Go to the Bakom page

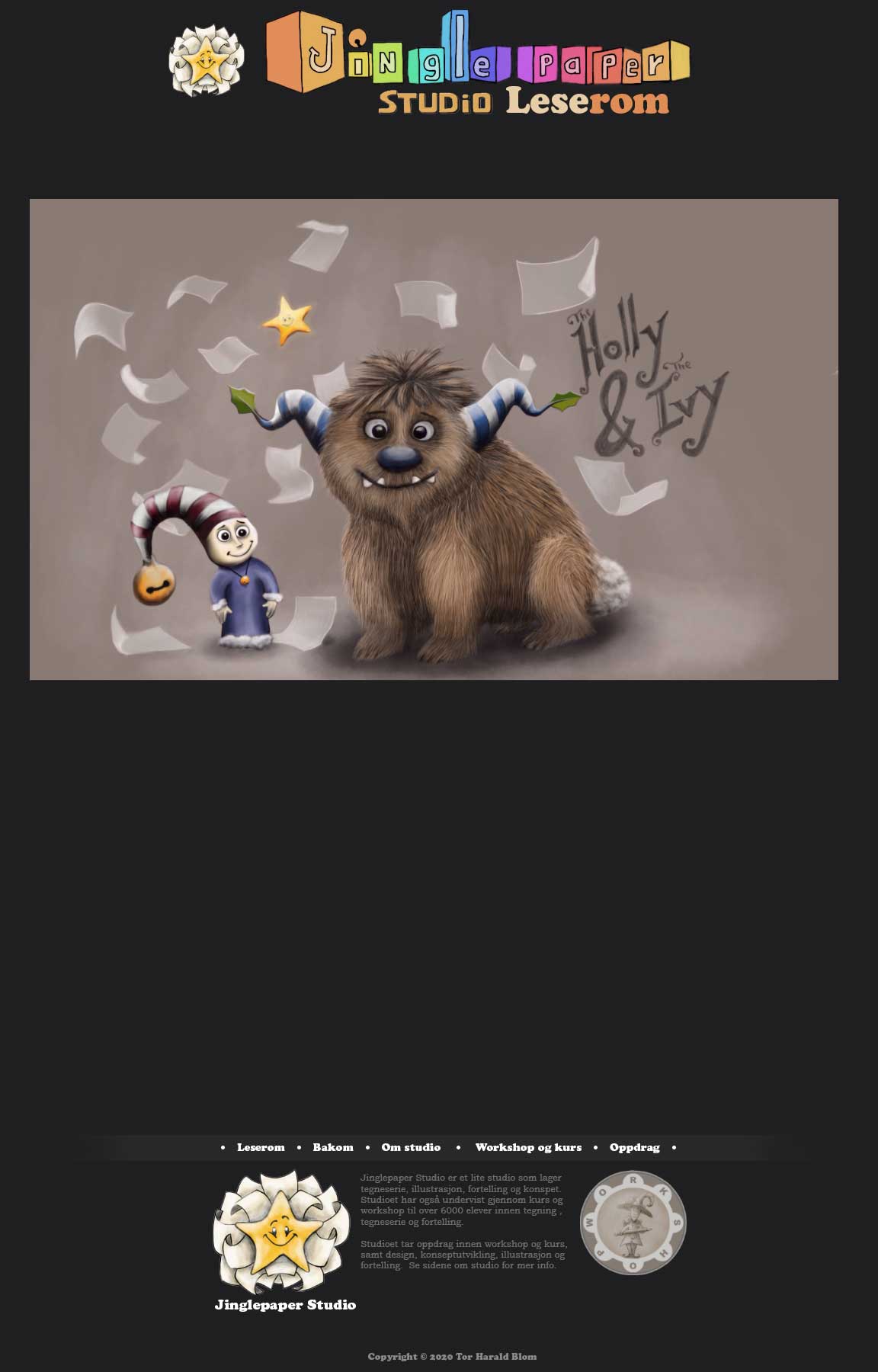click(x=333, y=1147)
